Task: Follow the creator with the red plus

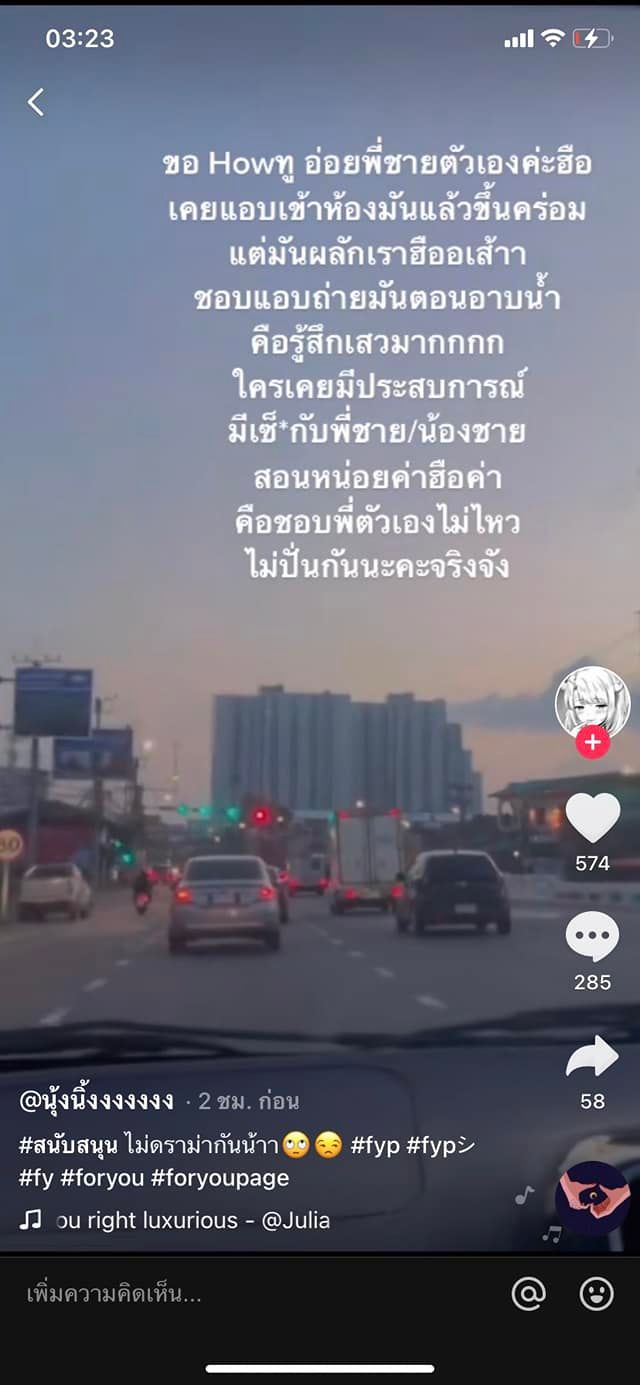Action: point(593,743)
